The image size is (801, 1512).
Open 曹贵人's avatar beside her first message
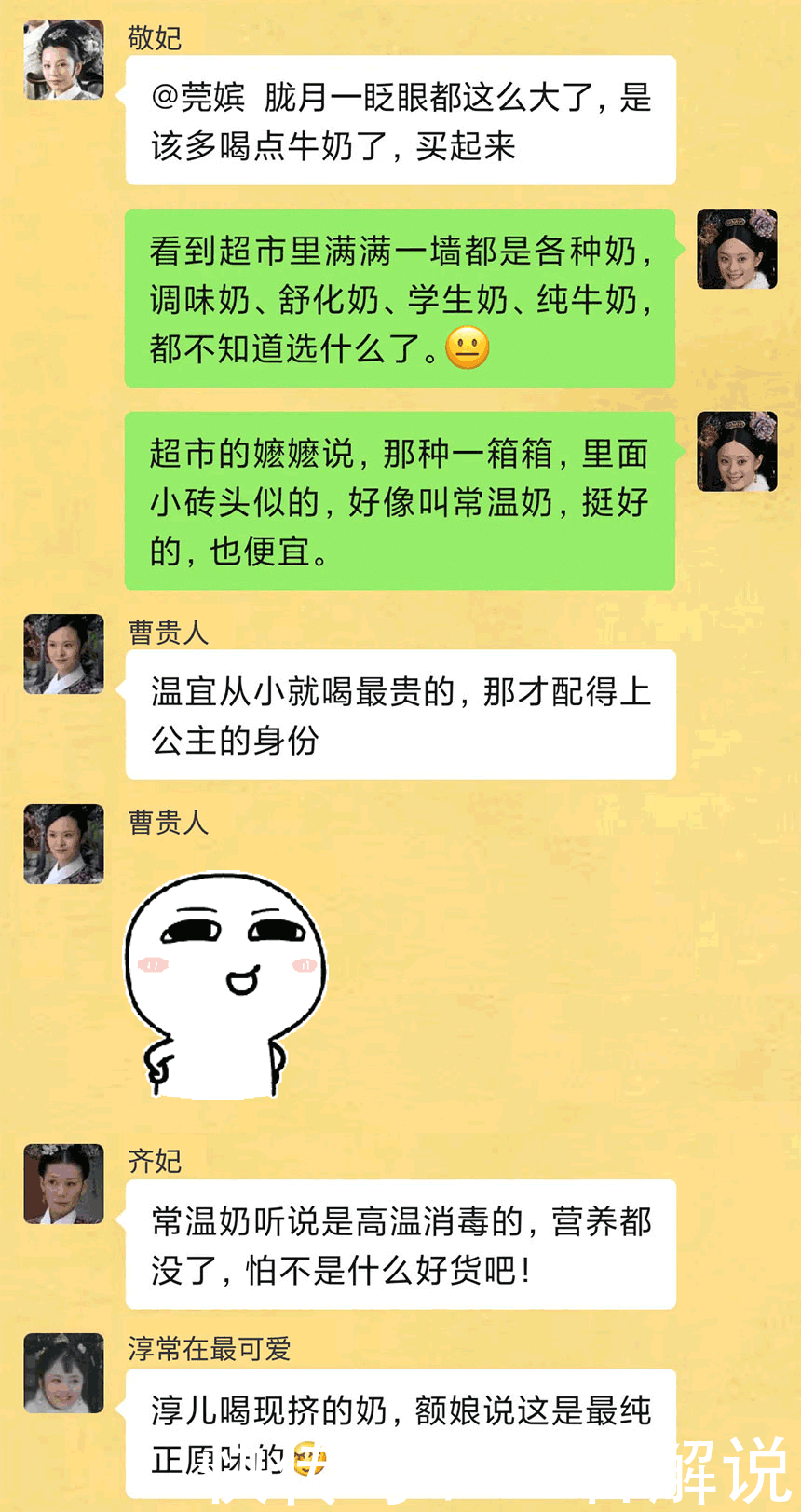(x=63, y=656)
